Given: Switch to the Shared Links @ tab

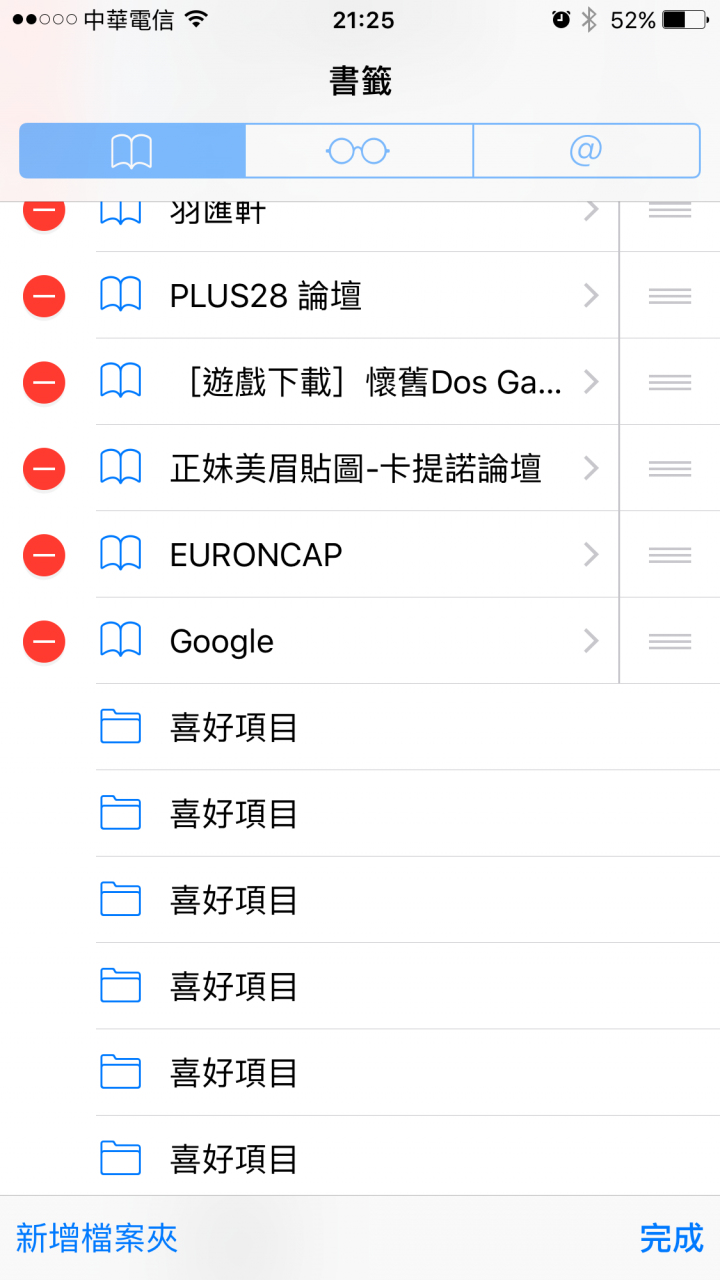Looking at the screenshot, I should [x=586, y=151].
